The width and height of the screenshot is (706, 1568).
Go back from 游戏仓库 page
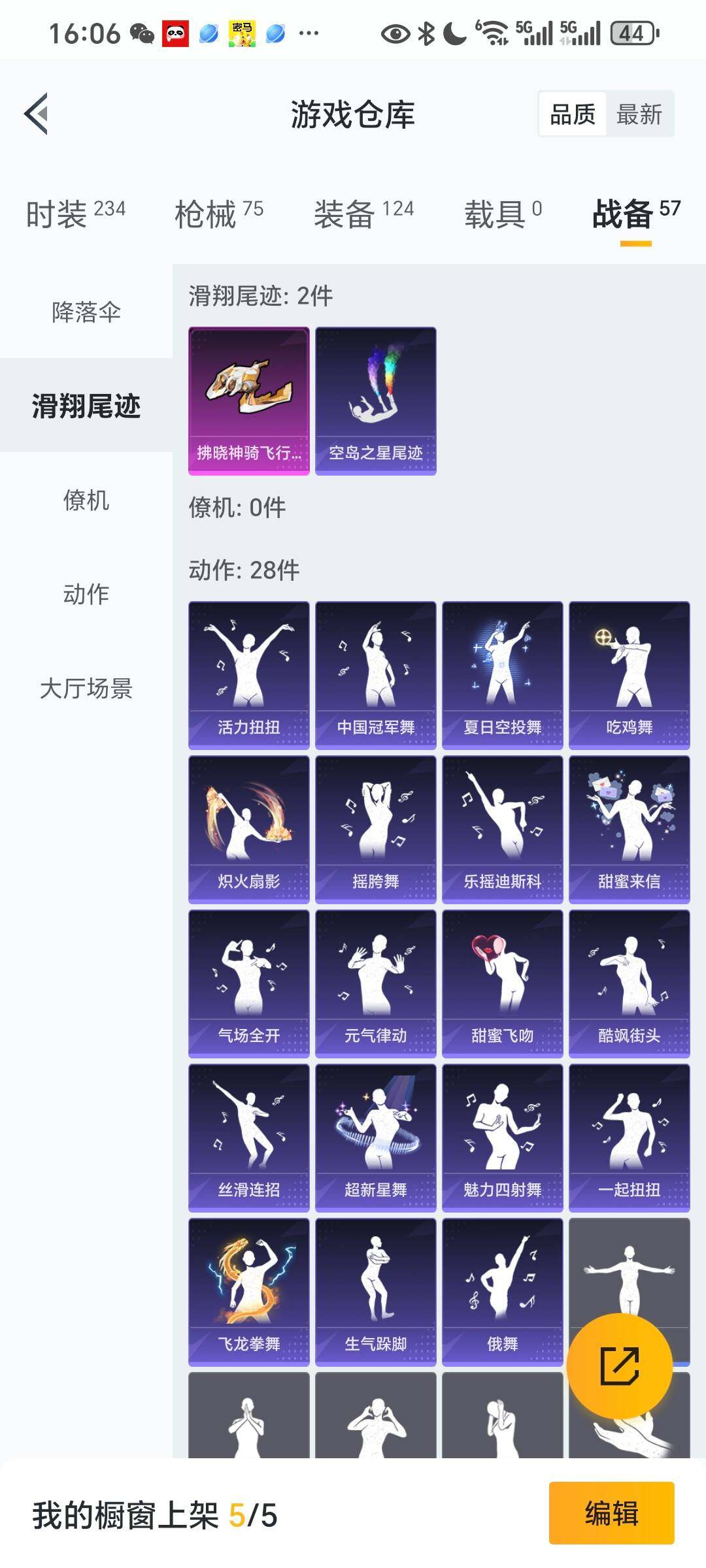click(37, 114)
